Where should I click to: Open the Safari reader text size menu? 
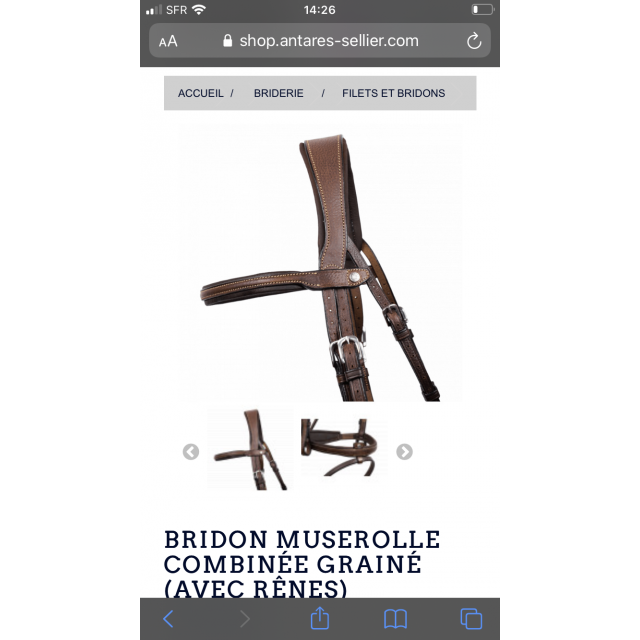point(168,41)
